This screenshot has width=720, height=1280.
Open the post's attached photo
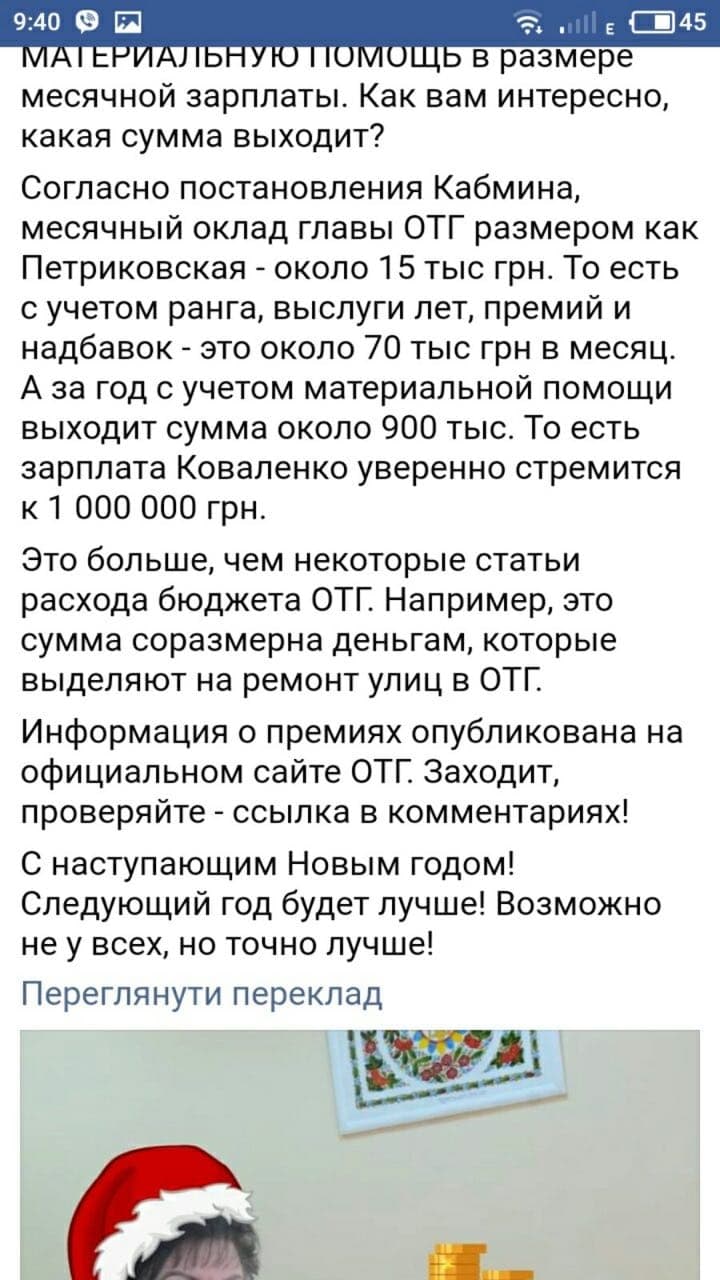pos(360,1155)
